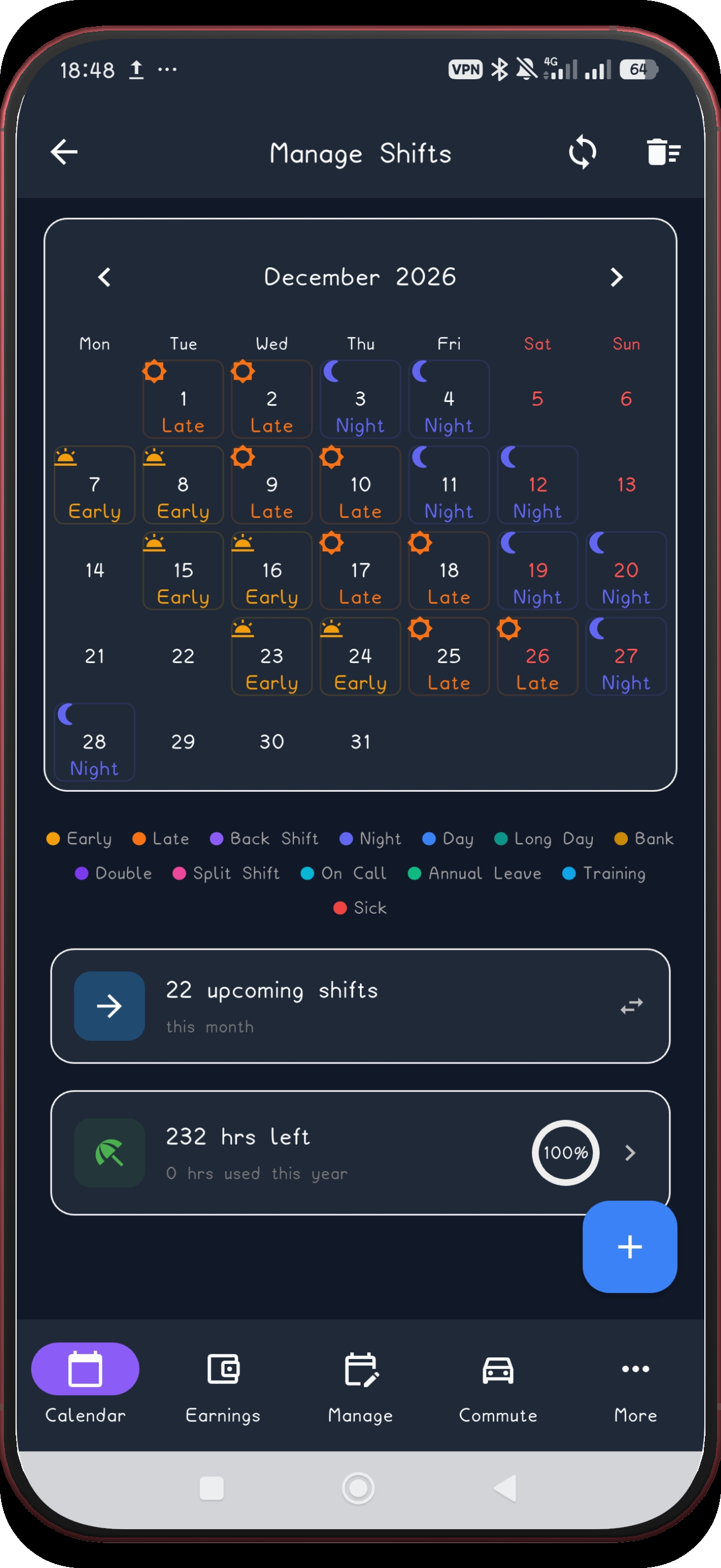Open the 232 hrs left leave card

pos(360,1153)
